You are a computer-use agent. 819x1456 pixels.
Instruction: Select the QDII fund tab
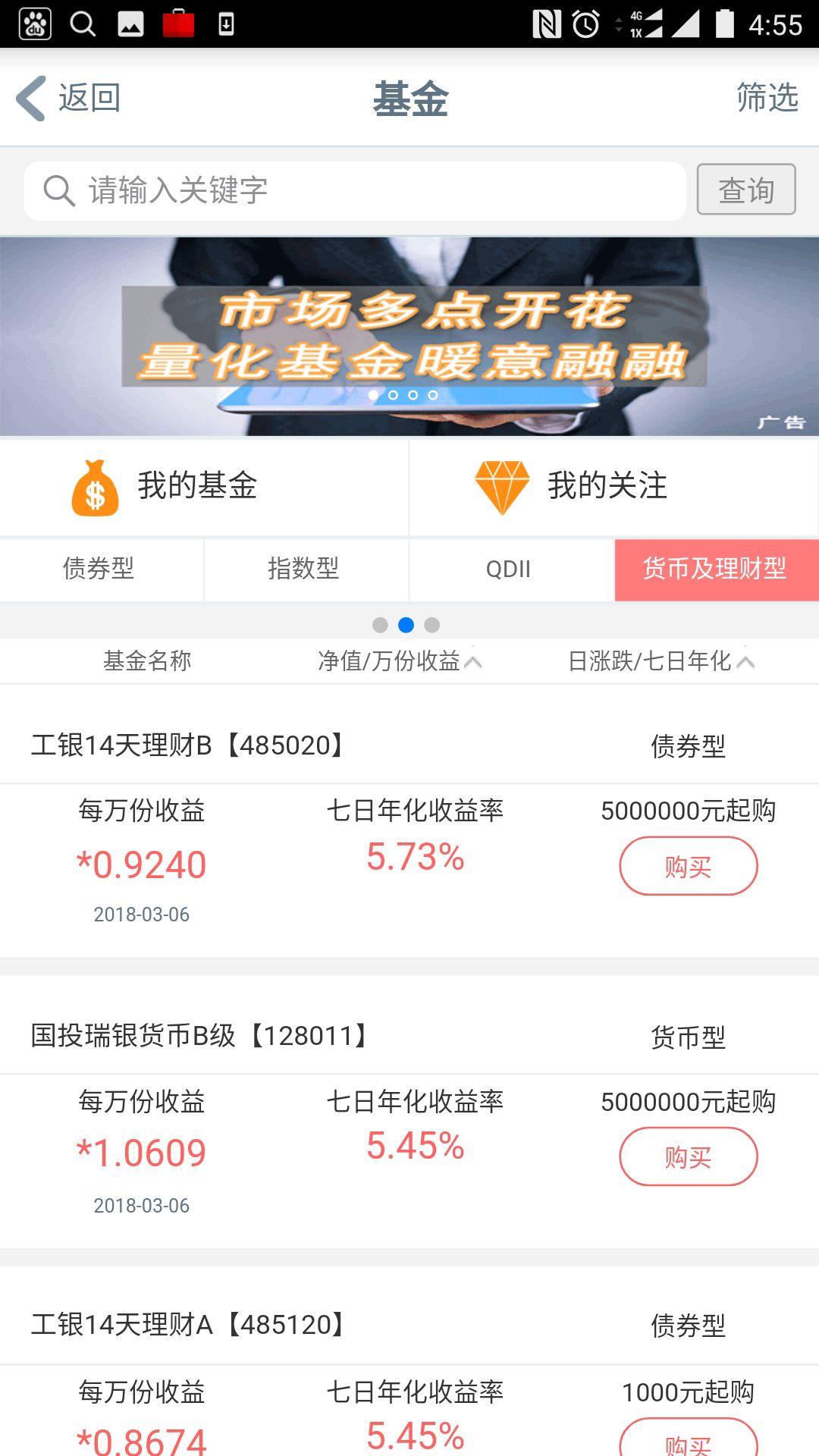[509, 569]
